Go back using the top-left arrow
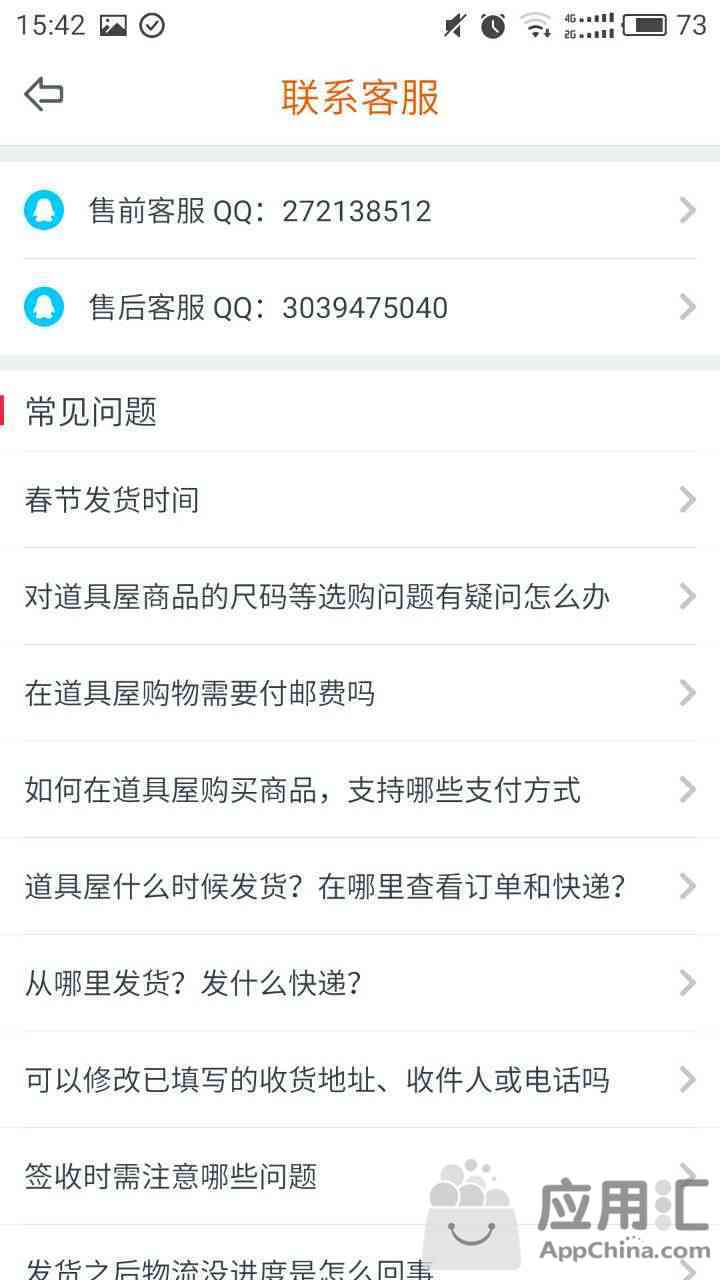 pos(44,96)
